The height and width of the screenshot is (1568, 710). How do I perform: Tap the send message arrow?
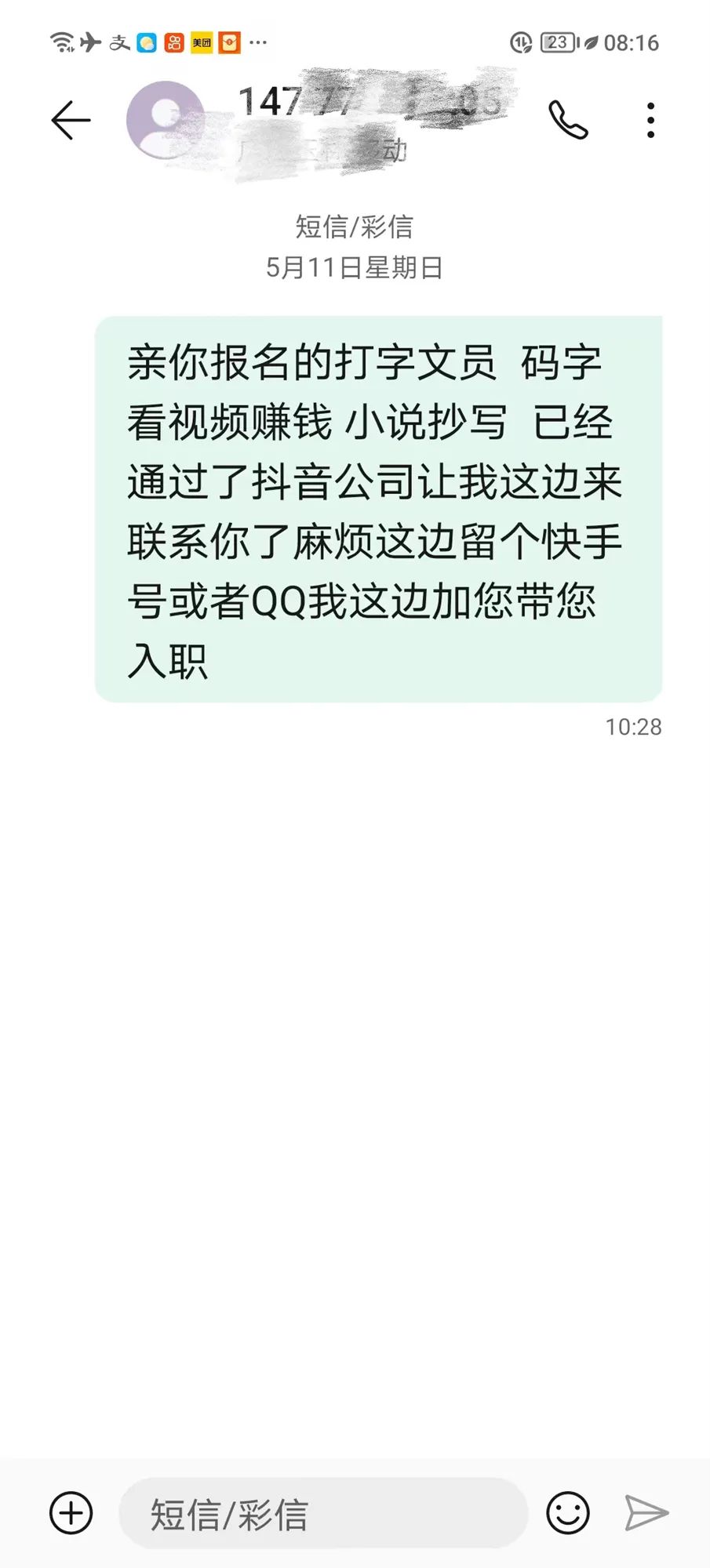click(646, 1512)
